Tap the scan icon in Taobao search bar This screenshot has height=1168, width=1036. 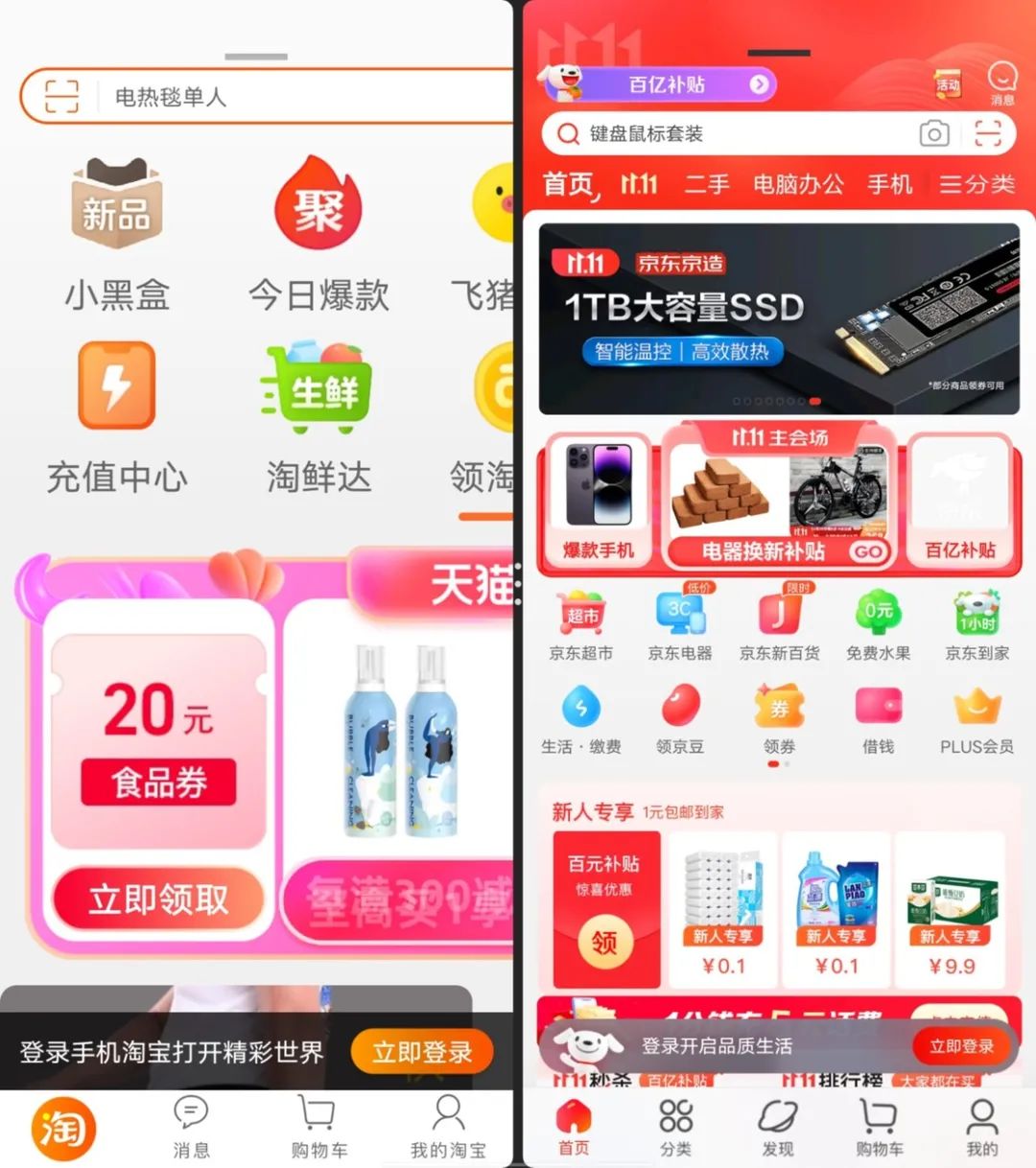[61, 96]
